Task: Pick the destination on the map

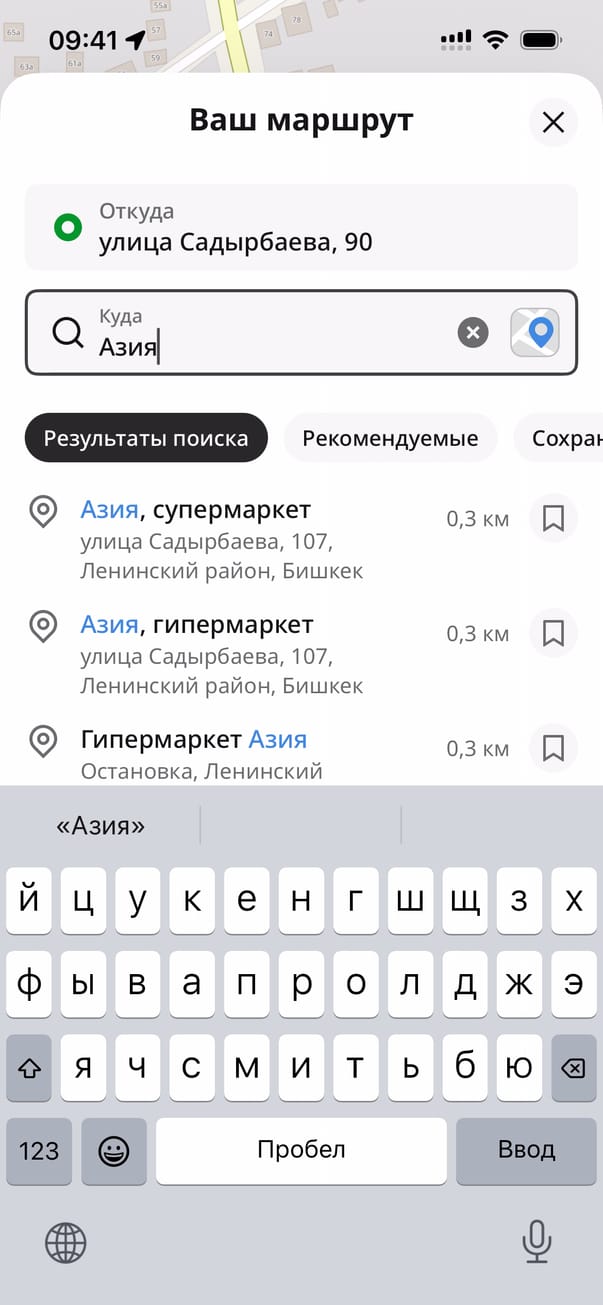Action: point(535,333)
